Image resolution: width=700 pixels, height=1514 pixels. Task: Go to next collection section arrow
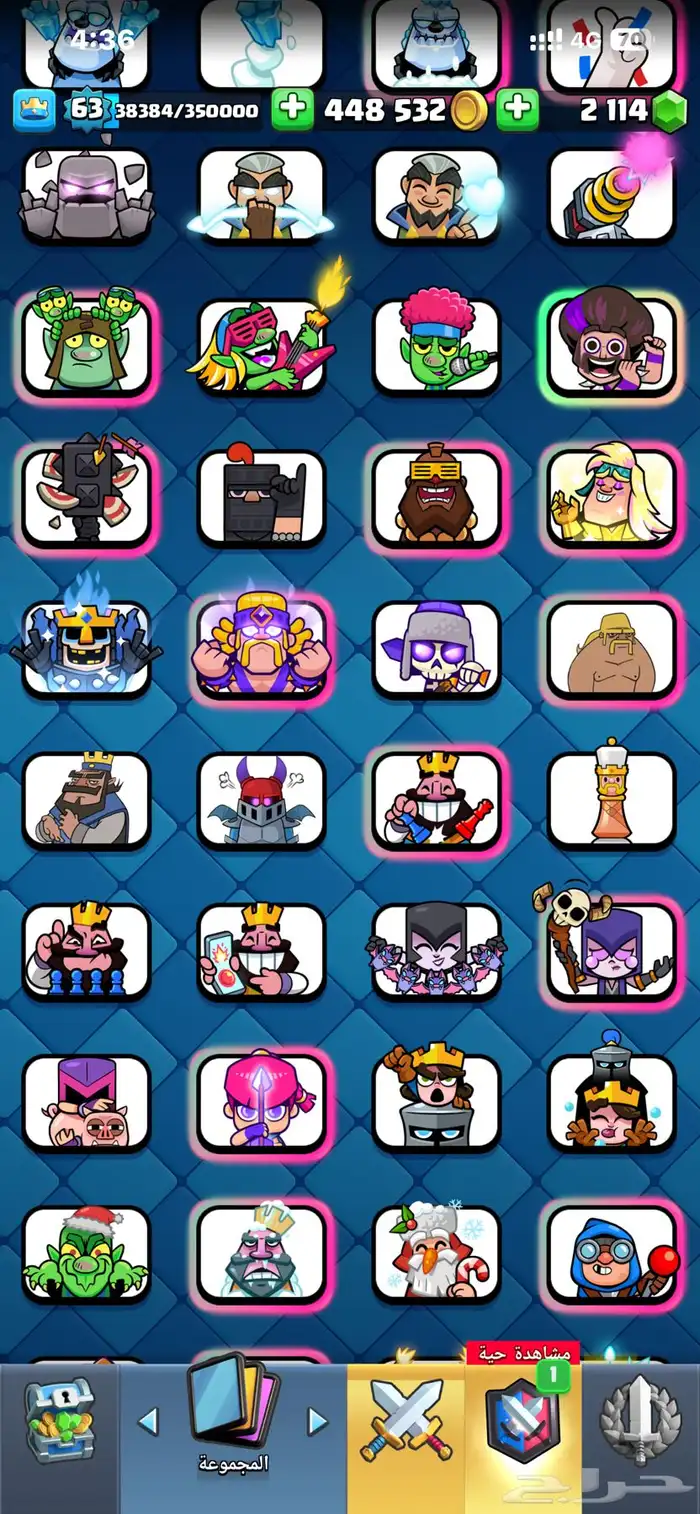[x=317, y=1420]
